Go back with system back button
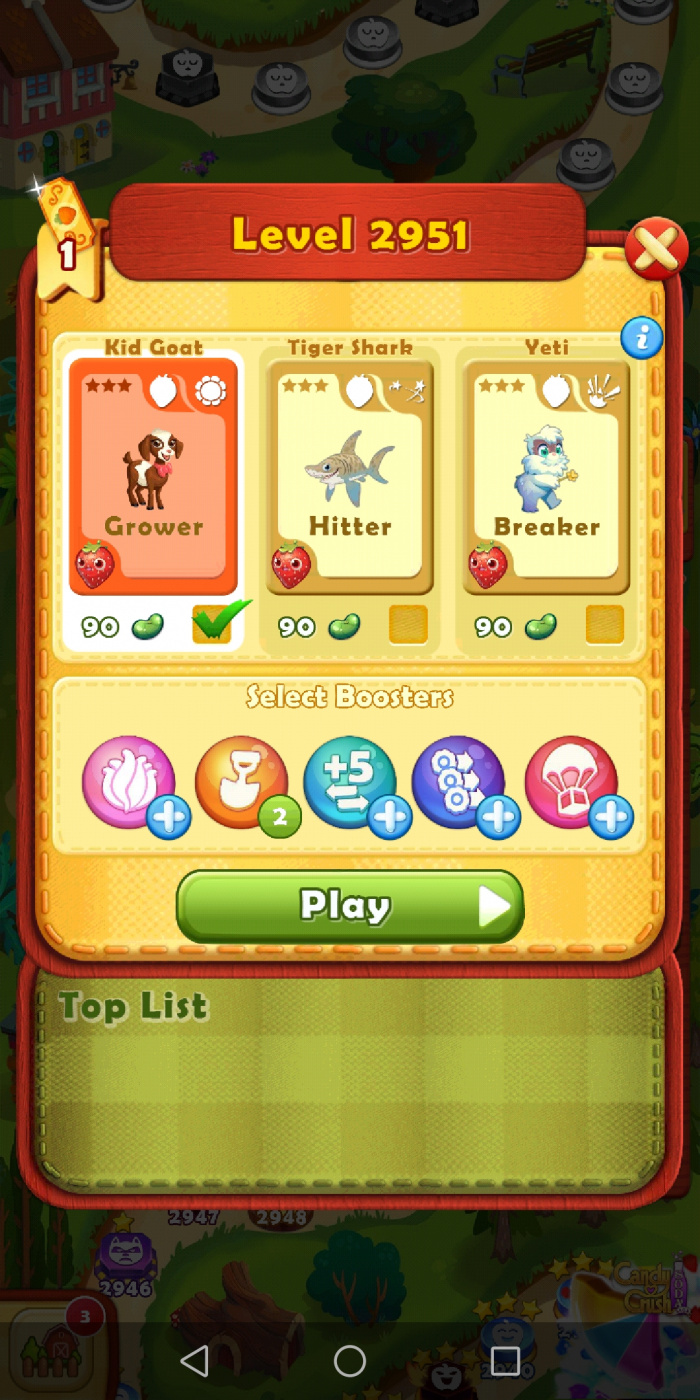 [x=194, y=1360]
